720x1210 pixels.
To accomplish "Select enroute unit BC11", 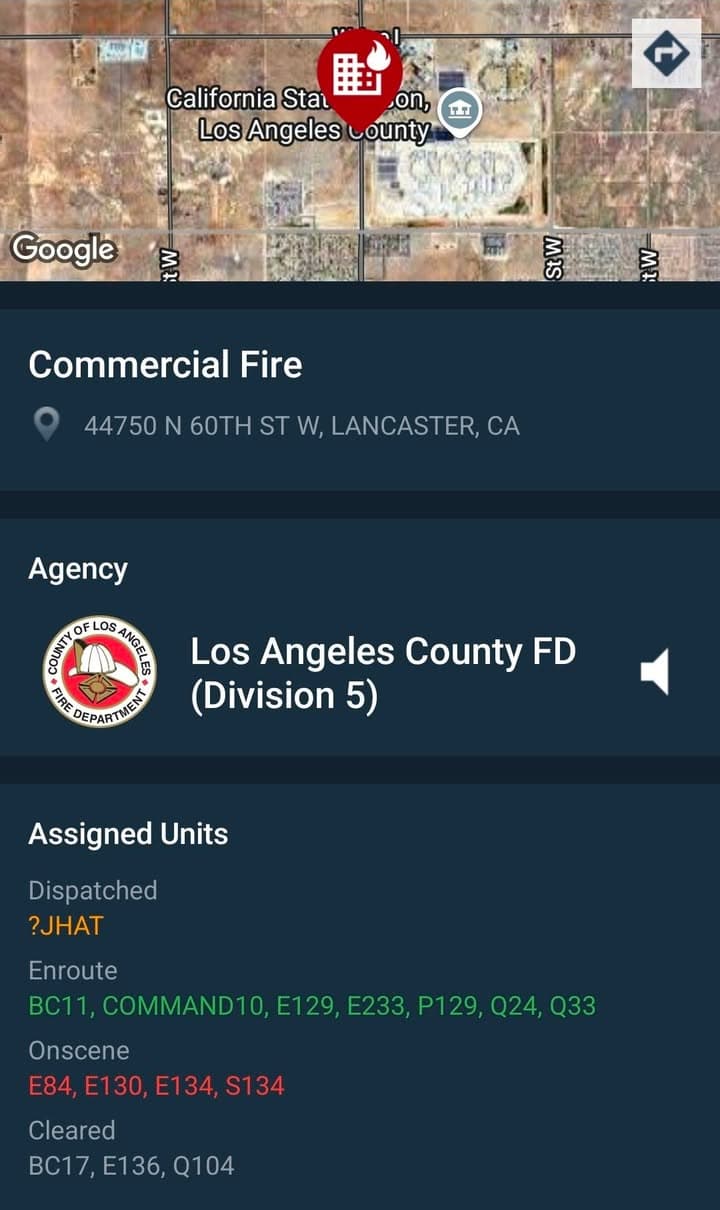I will pos(52,1006).
